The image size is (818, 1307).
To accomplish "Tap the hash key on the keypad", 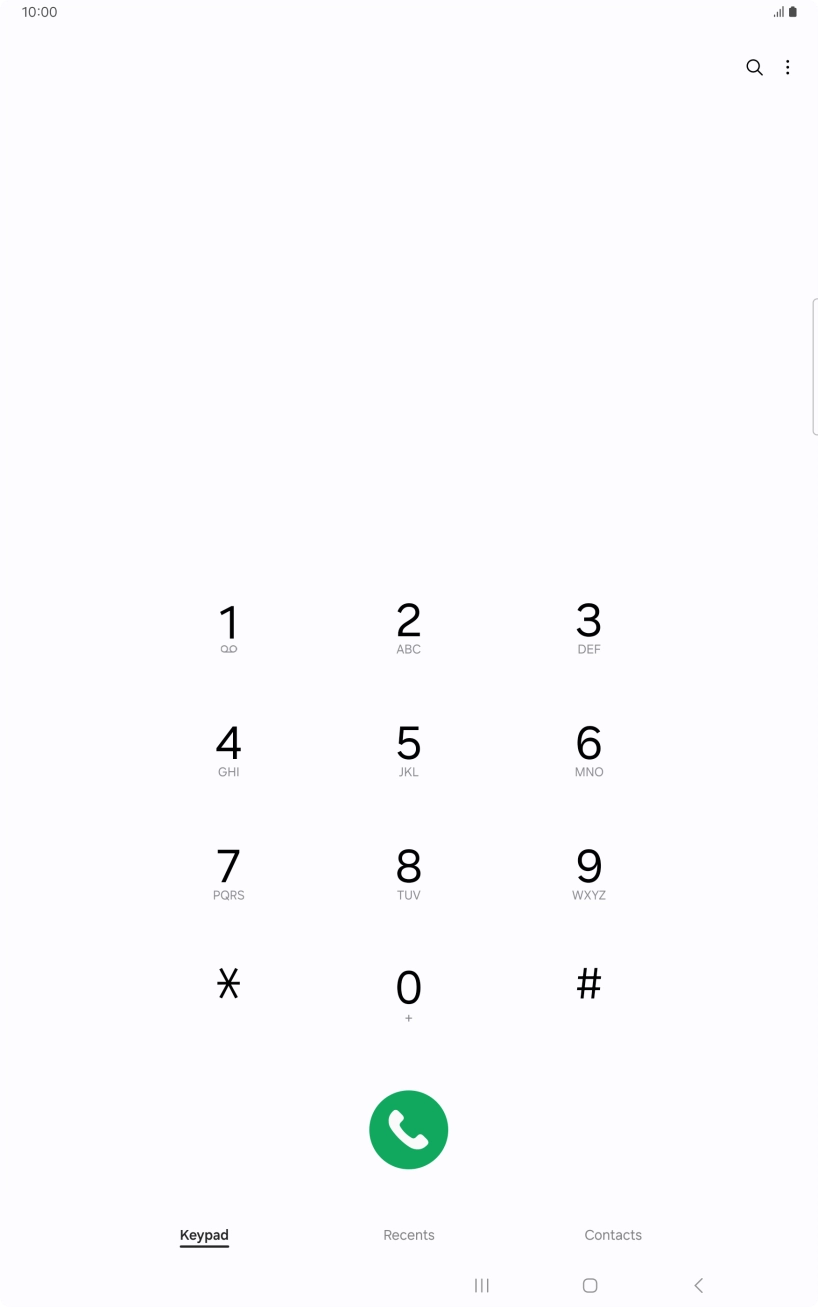I will tap(589, 985).
